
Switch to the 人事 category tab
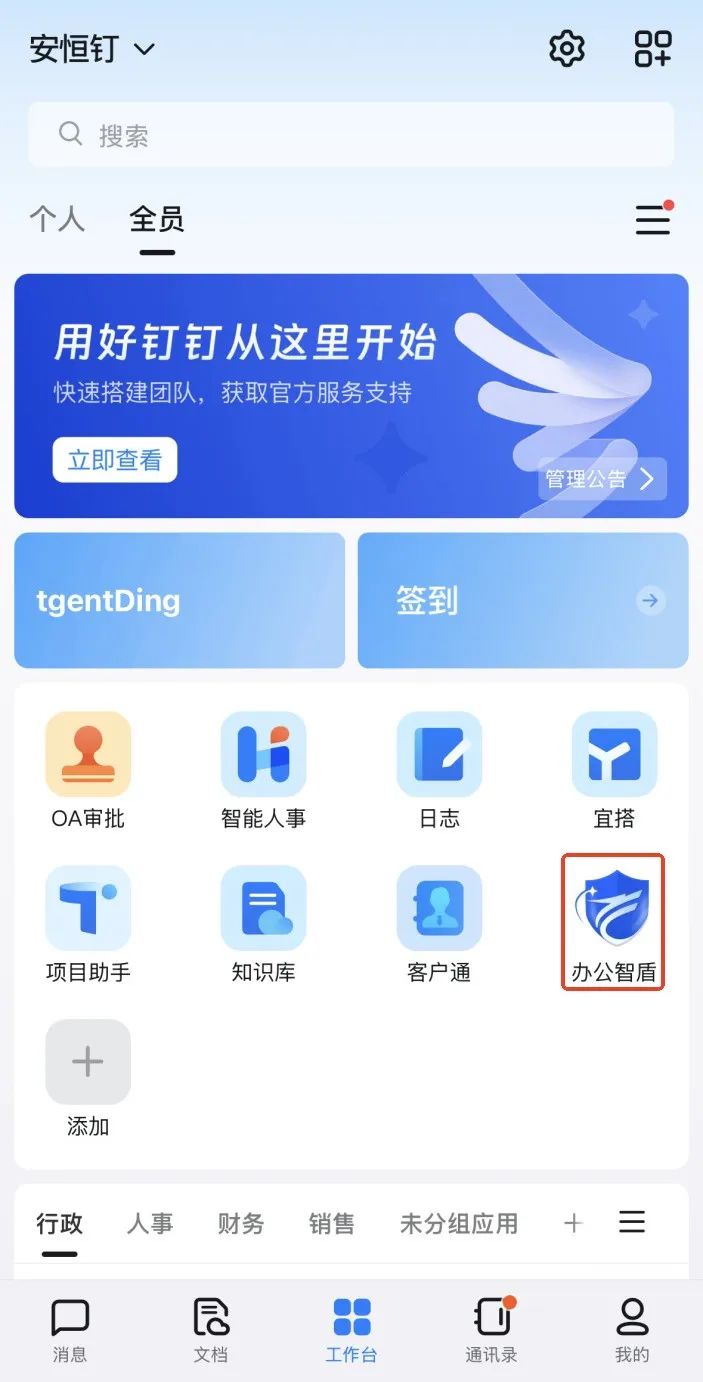[x=150, y=1223]
